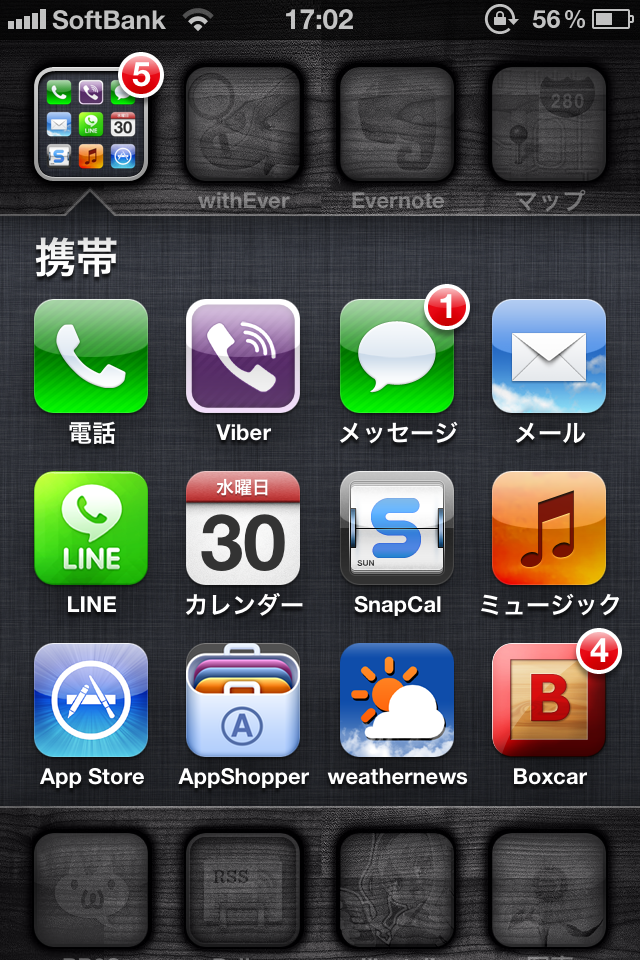Close the open 携帯 folder icon
The height and width of the screenshot is (960, 640).
pyautogui.click(x=91, y=124)
